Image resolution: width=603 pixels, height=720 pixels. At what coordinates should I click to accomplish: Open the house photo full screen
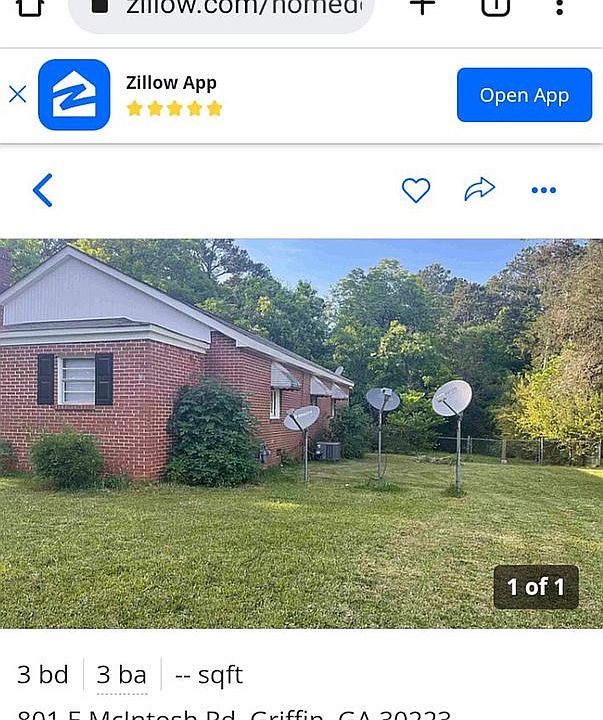tap(300, 430)
